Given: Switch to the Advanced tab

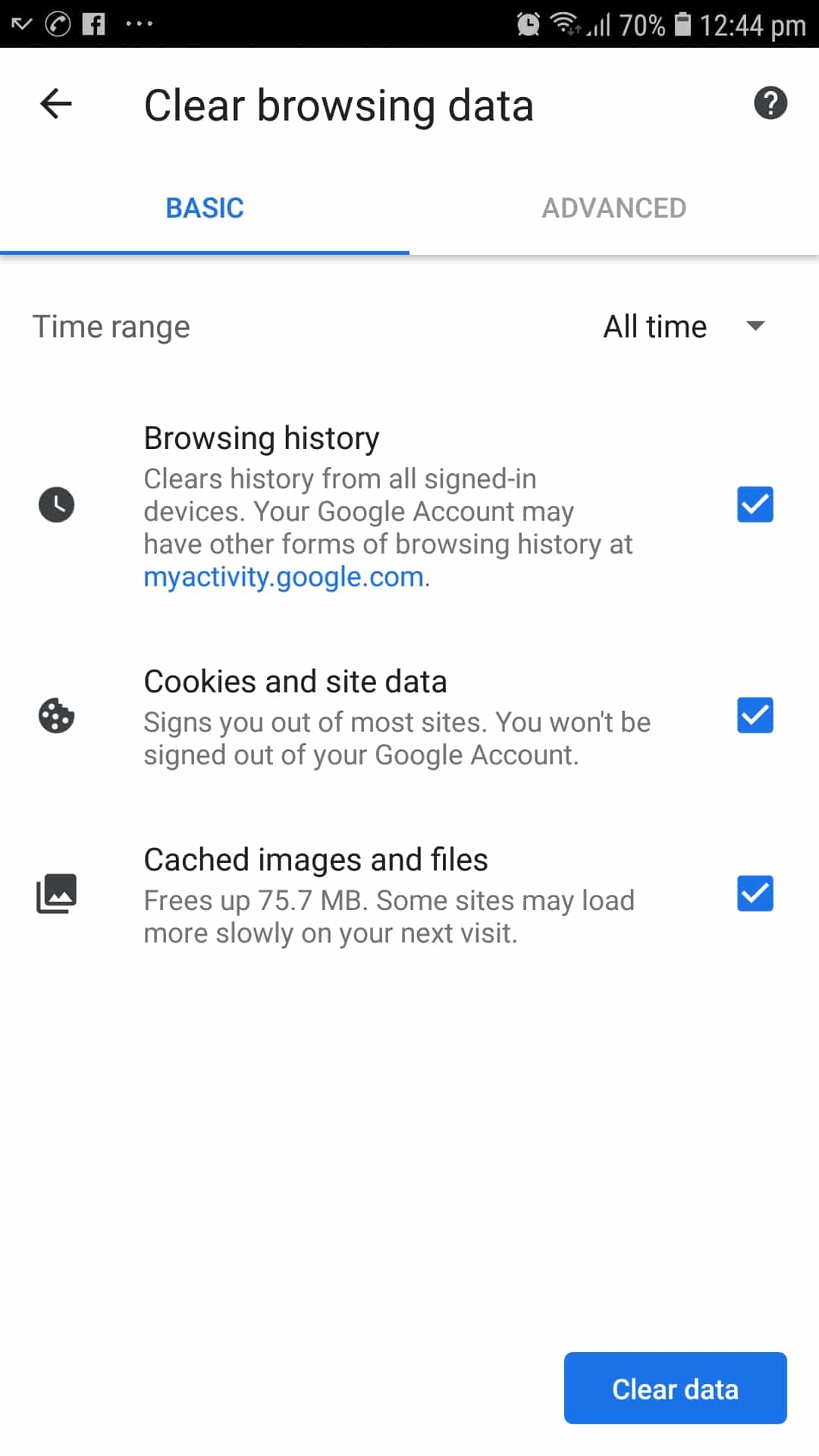Looking at the screenshot, I should tap(613, 208).
